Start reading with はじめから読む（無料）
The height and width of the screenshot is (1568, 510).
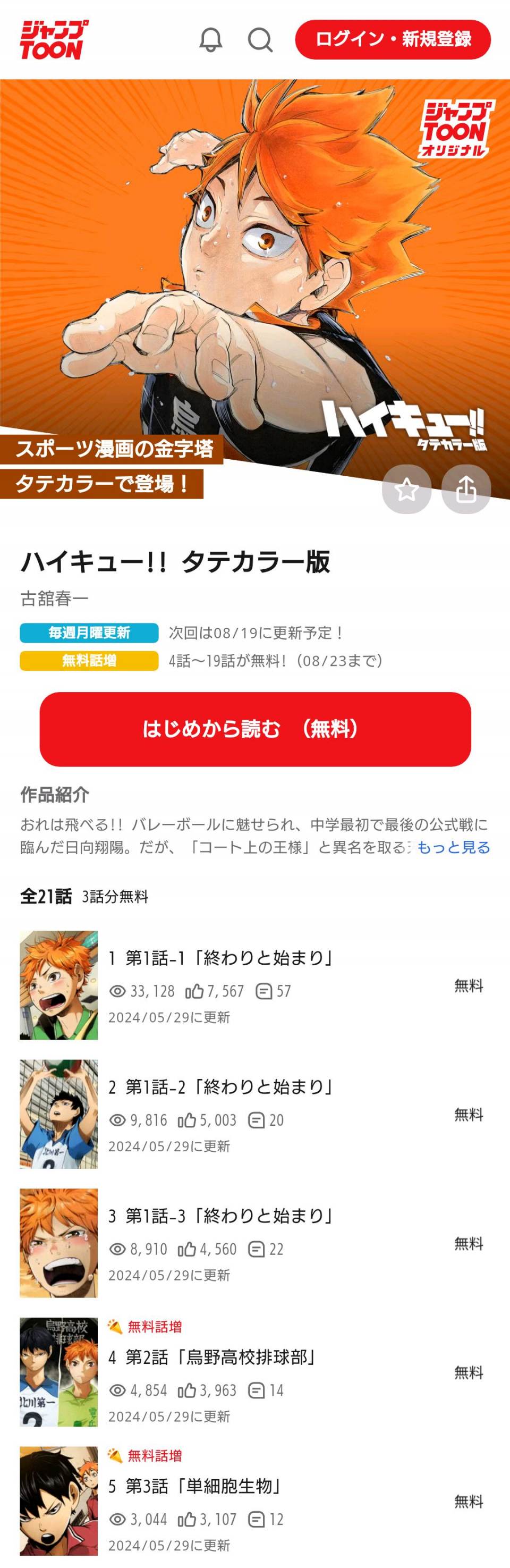coord(255,729)
